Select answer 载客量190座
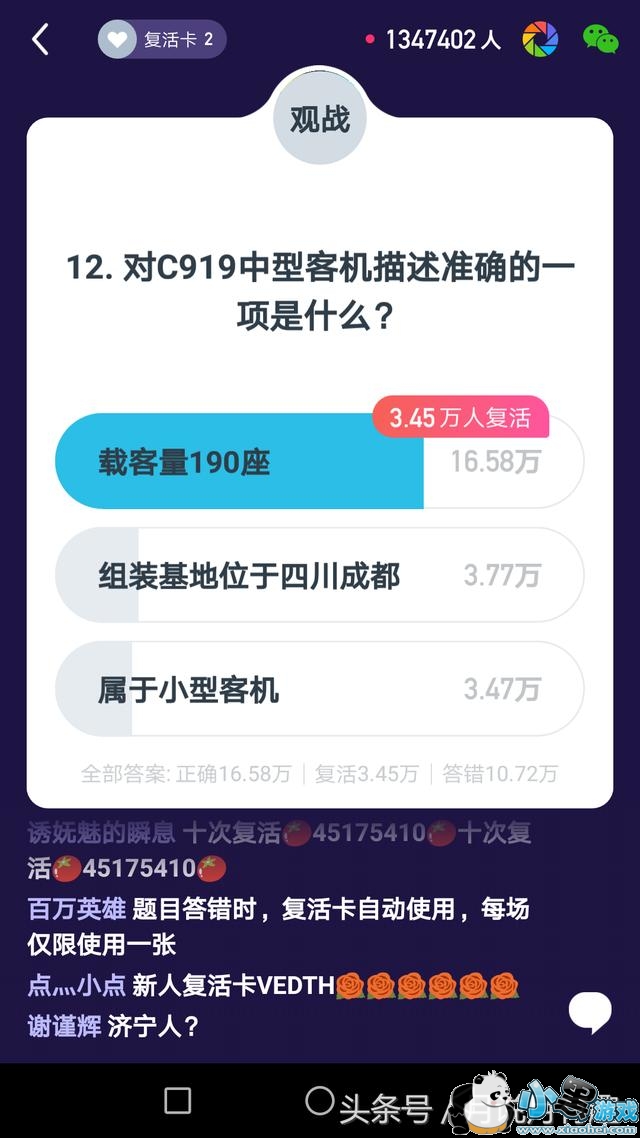The width and height of the screenshot is (640, 1138). tap(319, 462)
